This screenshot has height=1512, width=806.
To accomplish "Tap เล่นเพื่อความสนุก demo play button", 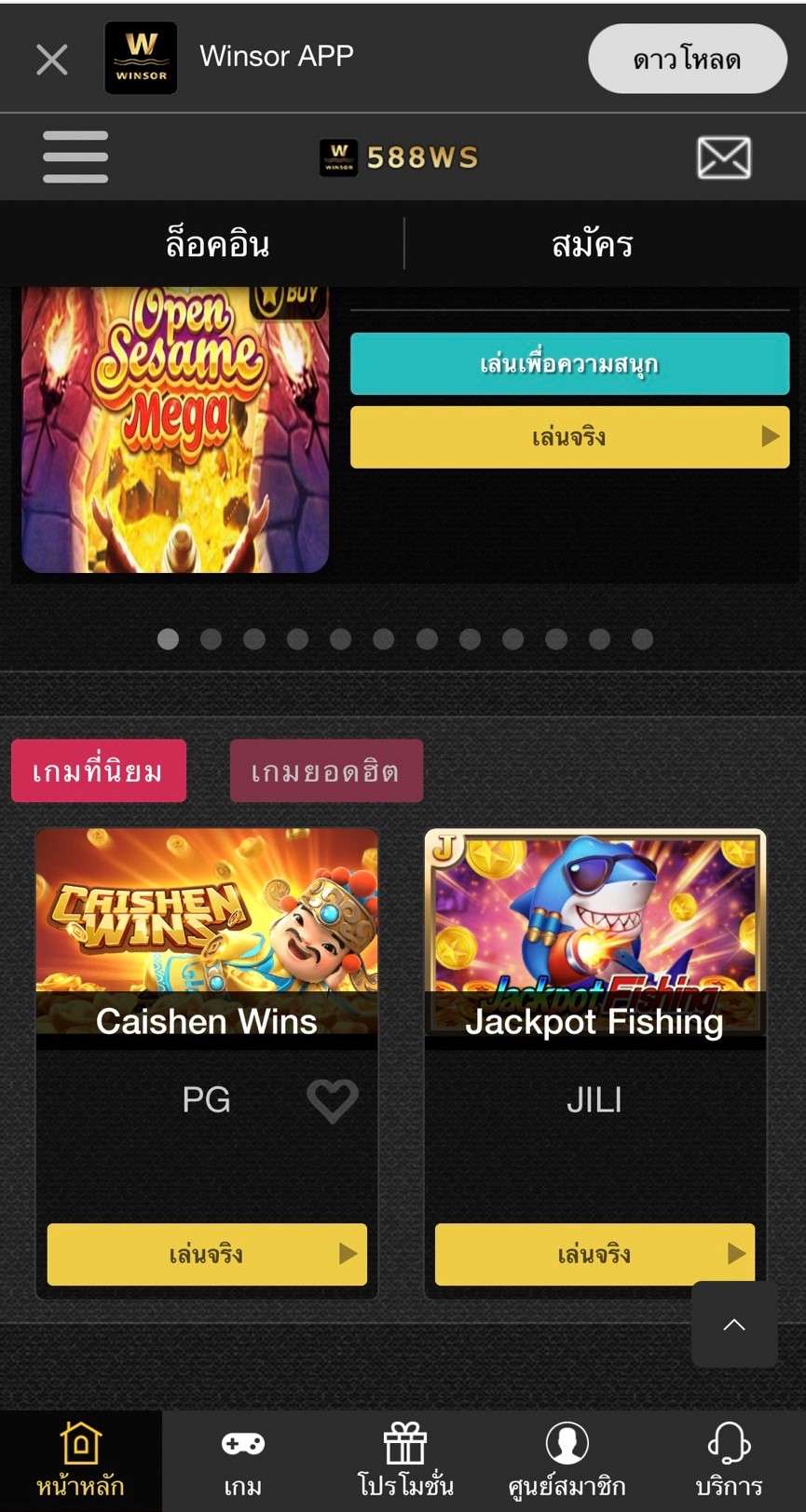I will (x=569, y=363).
